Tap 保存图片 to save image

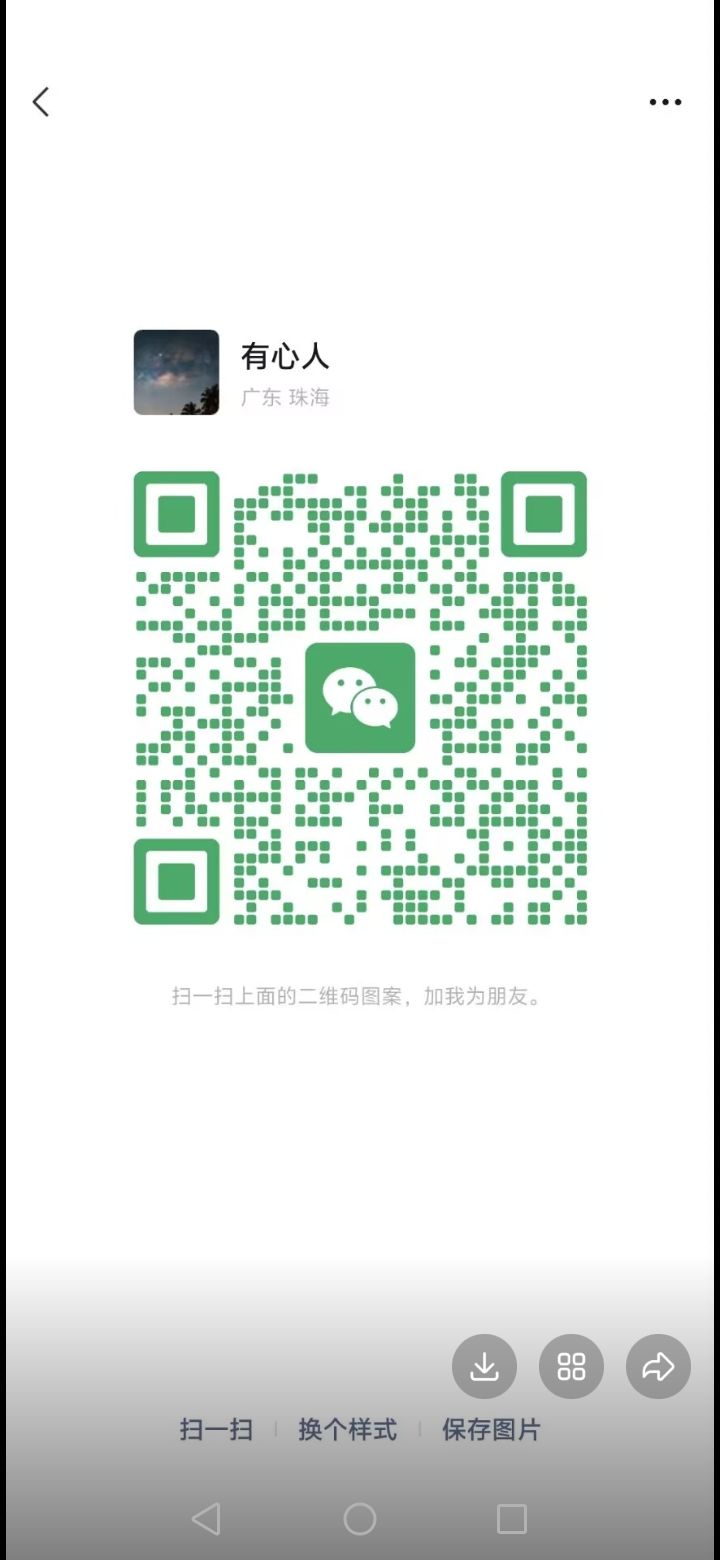pos(491,1430)
